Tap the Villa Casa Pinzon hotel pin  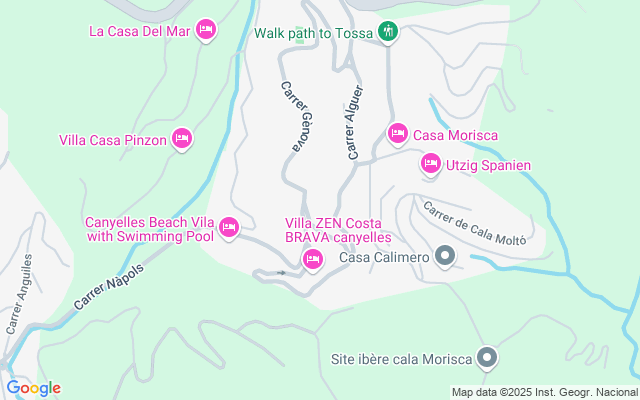point(181,139)
